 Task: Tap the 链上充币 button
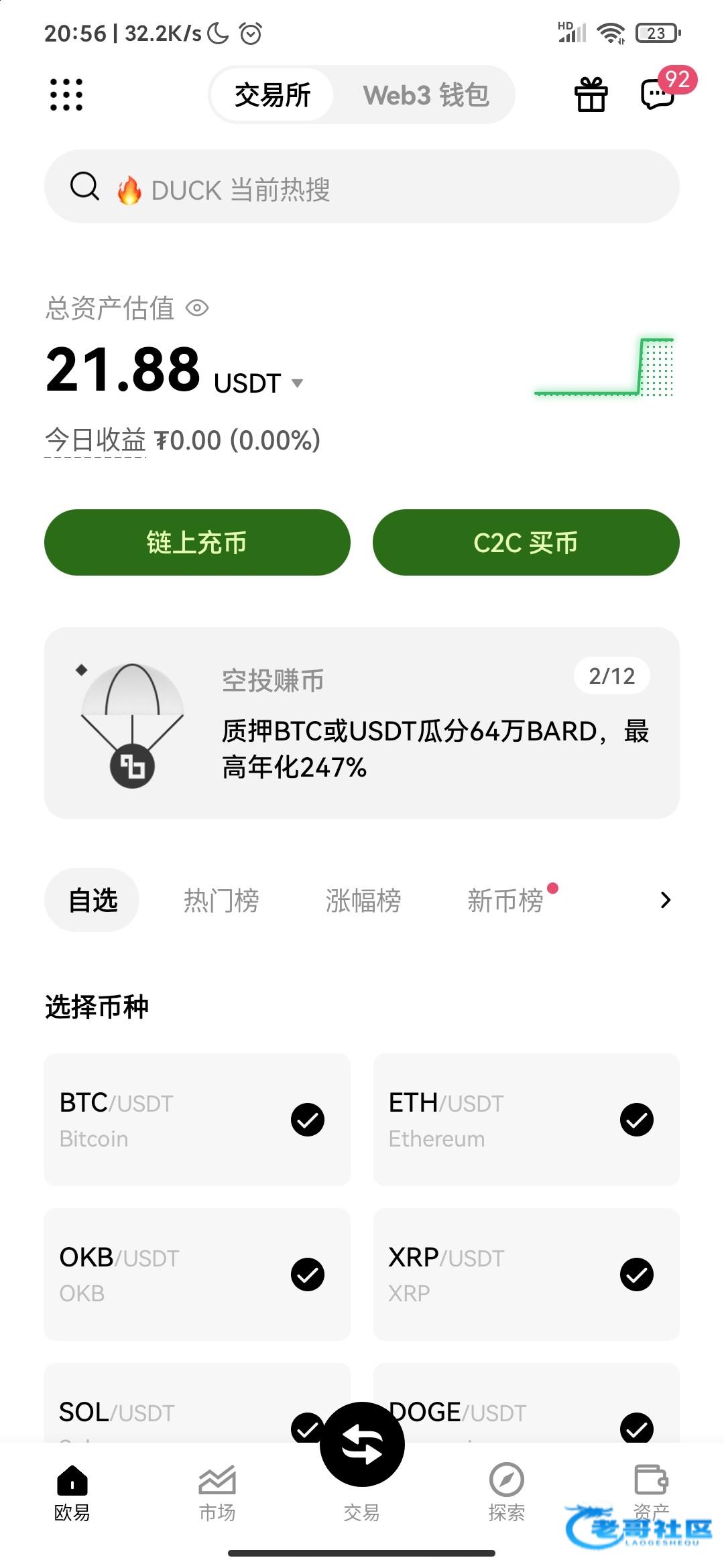pos(197,542)
